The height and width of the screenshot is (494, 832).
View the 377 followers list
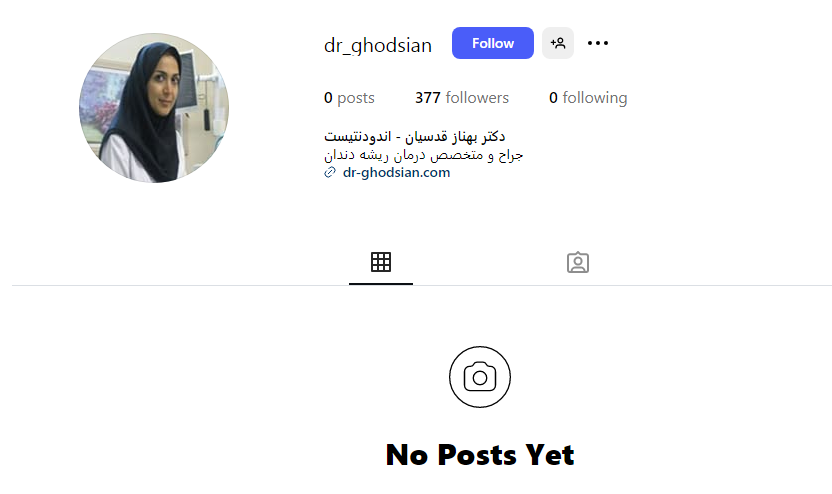462,98
